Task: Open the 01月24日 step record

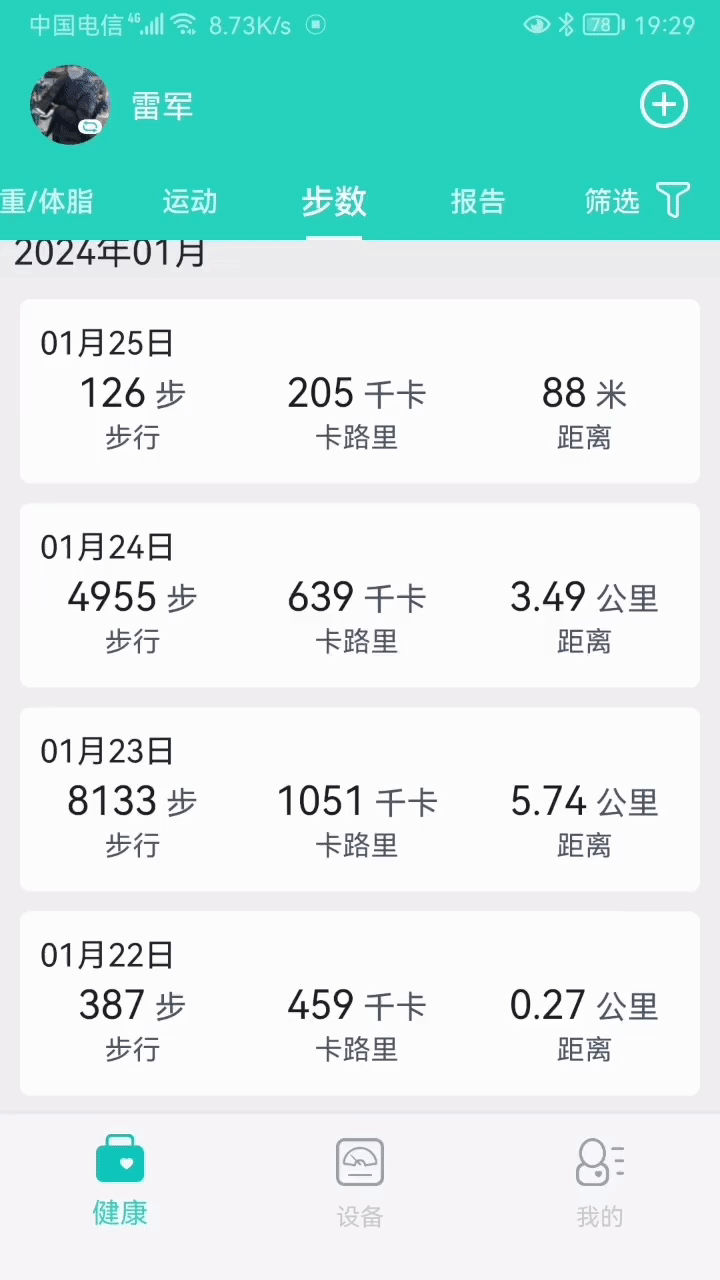Action: pyautogui.click(x=360, y=595)
